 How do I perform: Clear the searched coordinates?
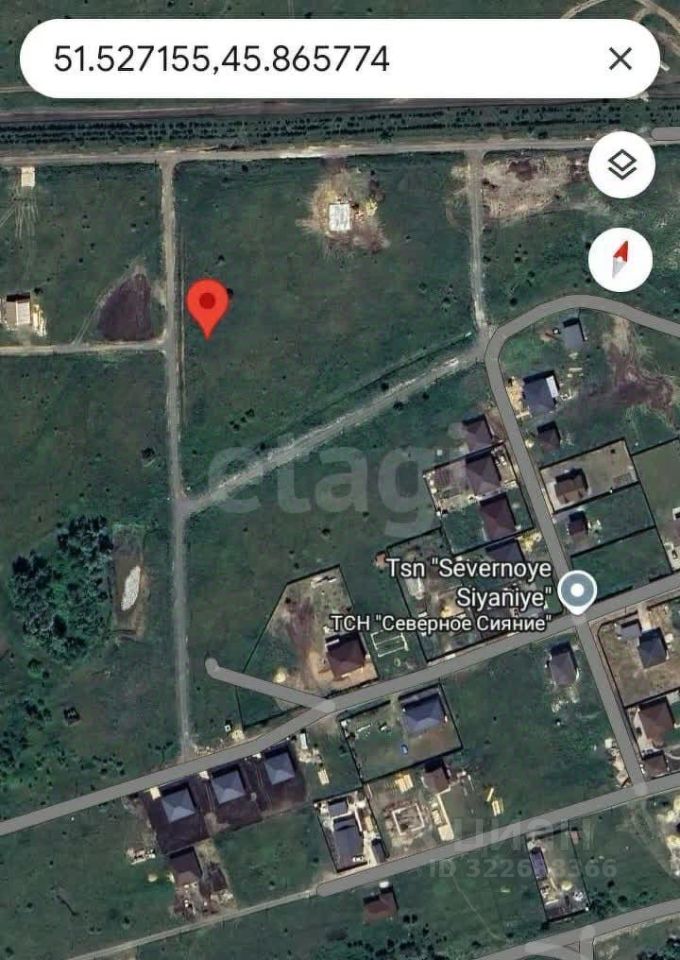[x=620, y=59]
